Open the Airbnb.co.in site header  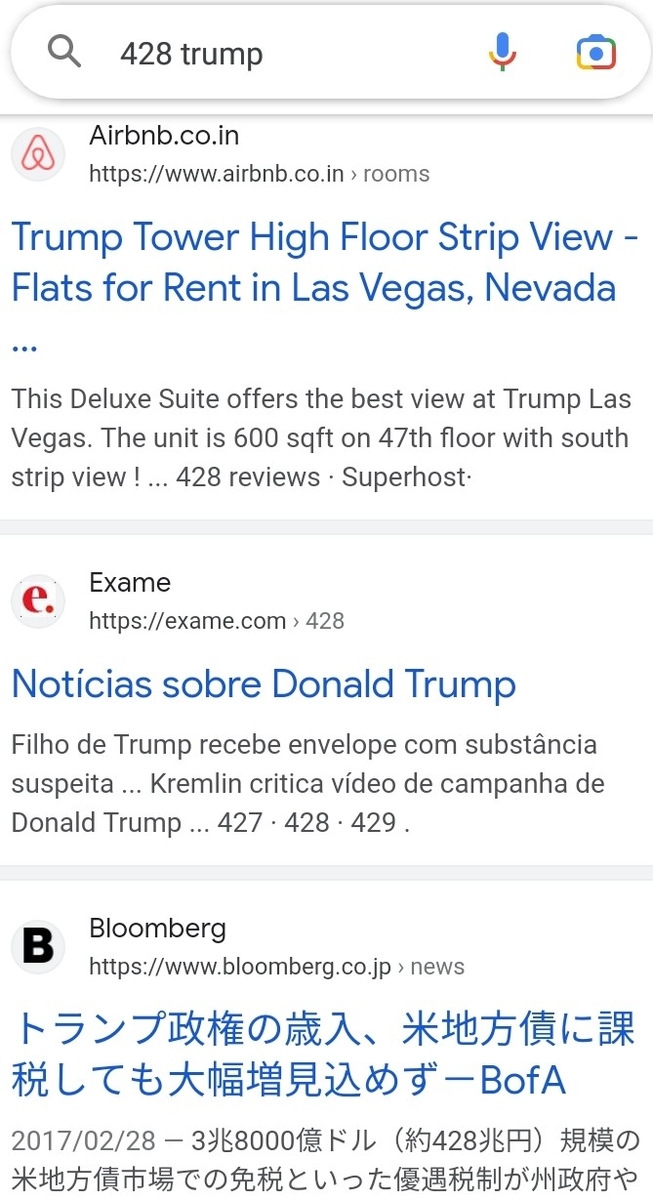[220, 154]
